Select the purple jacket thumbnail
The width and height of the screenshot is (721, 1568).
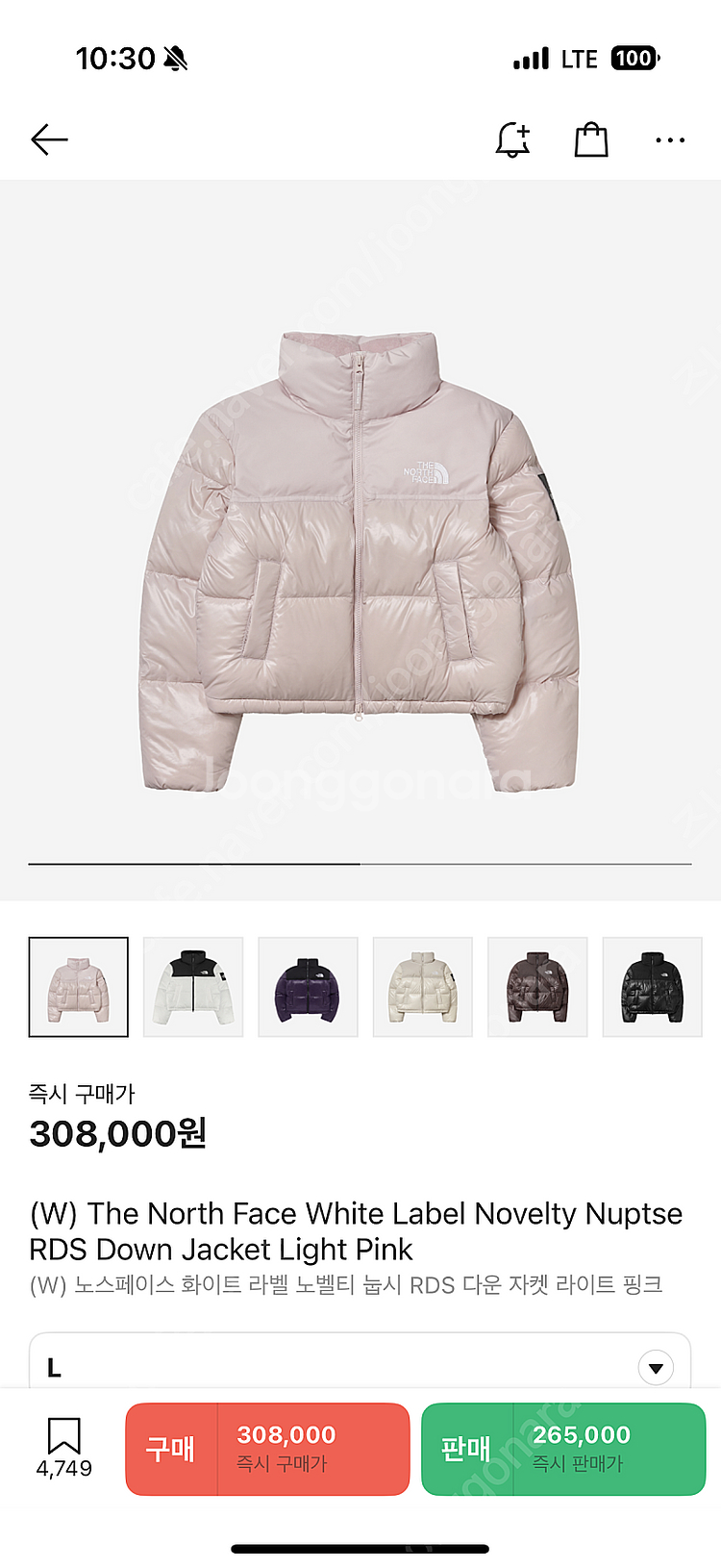tap(308, 987)
